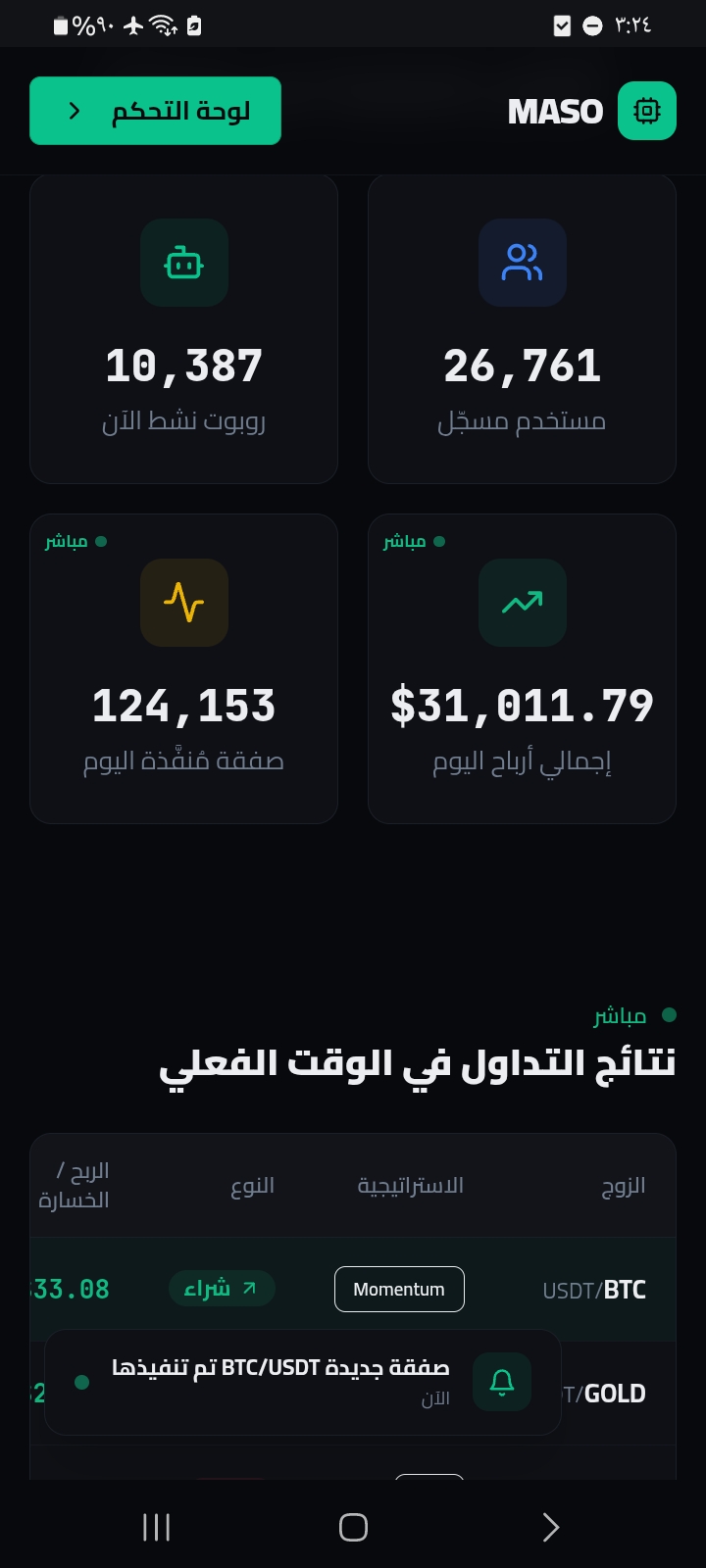Image resolution: width=706 pixels, height=1568 pixels.
Task: Tap the back chevron in the navigation bar
Action: point(549,1526)
